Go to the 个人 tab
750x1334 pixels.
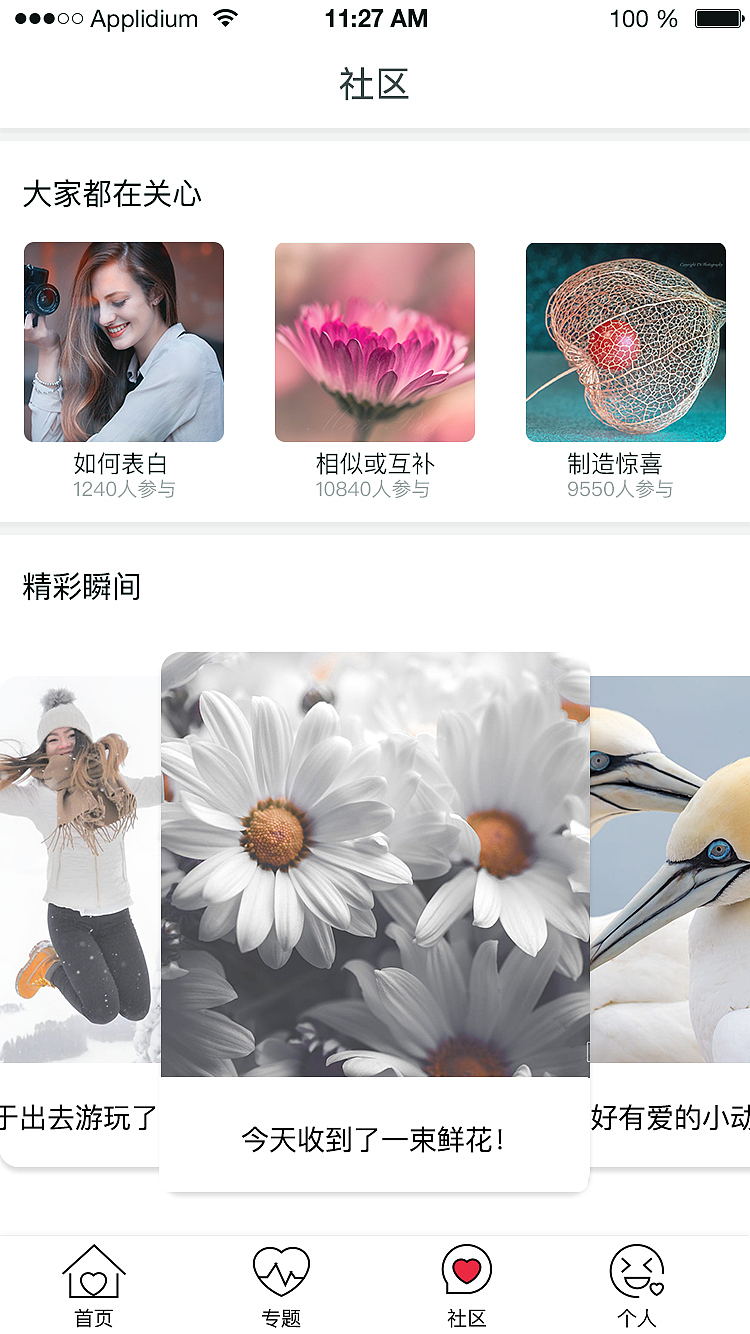click(637, 1286)
